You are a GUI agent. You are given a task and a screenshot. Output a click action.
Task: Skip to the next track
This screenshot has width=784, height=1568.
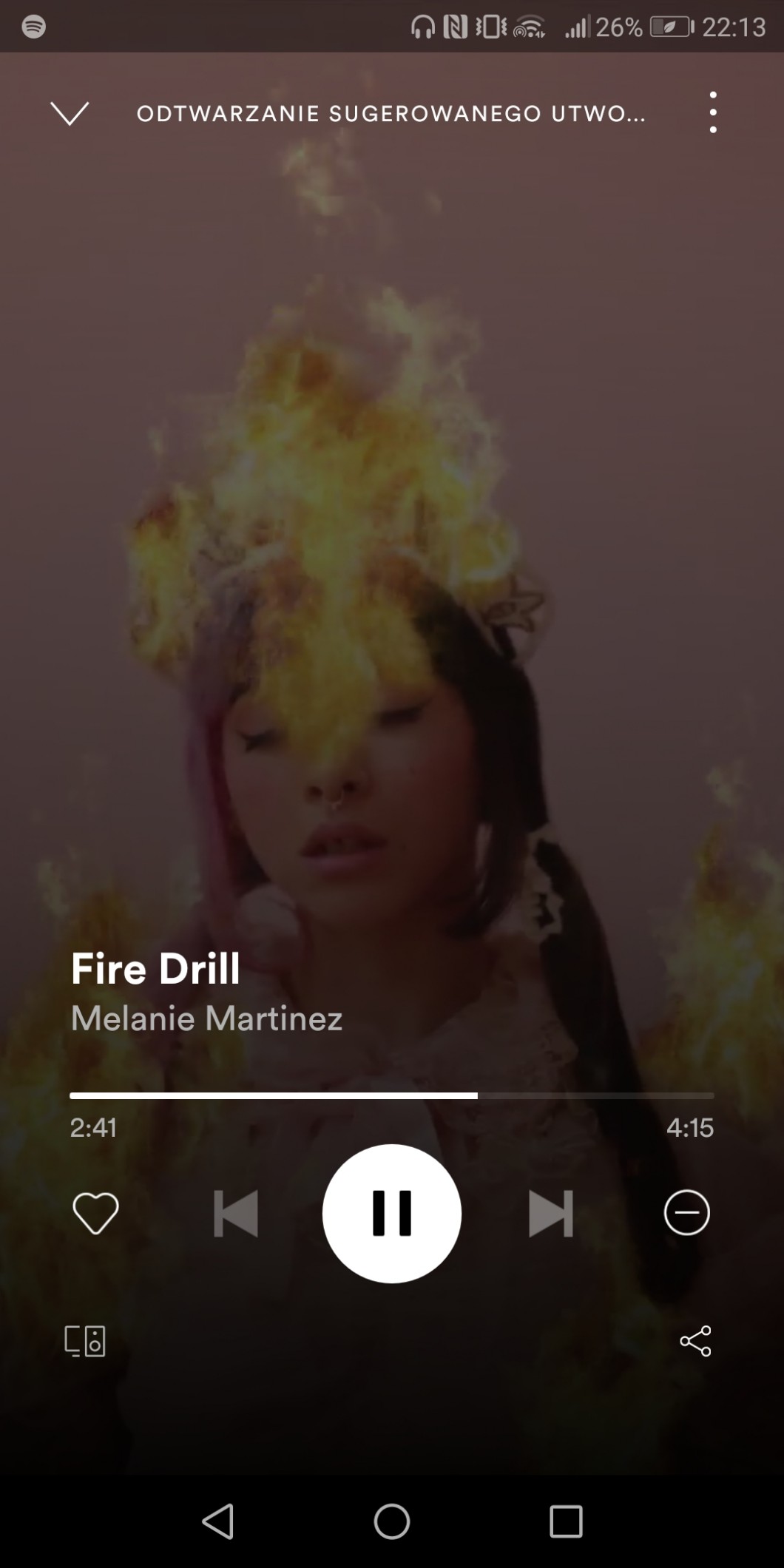[x=551, y=1213]
